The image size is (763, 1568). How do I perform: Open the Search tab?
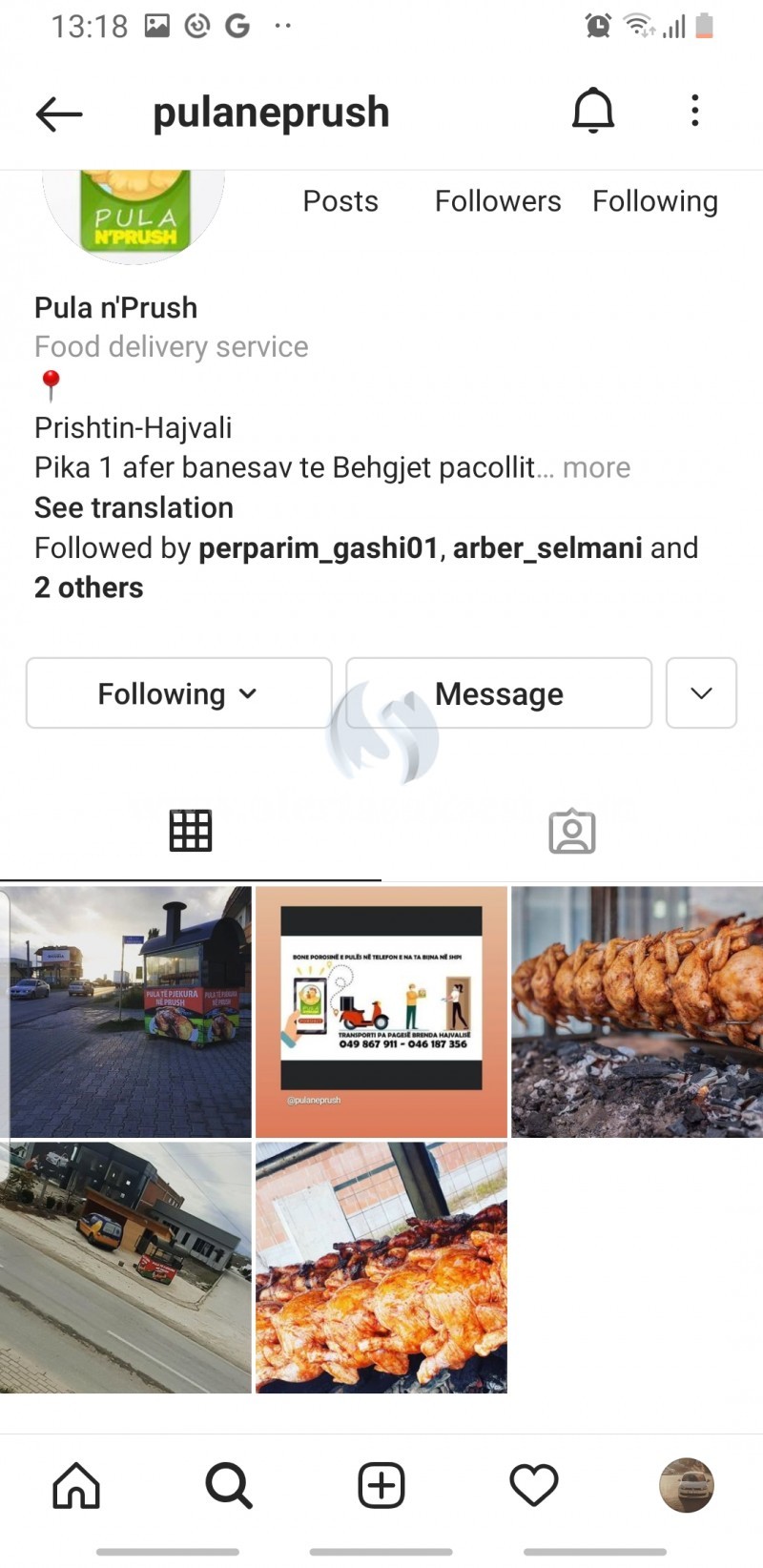[x=229, y=1486]
